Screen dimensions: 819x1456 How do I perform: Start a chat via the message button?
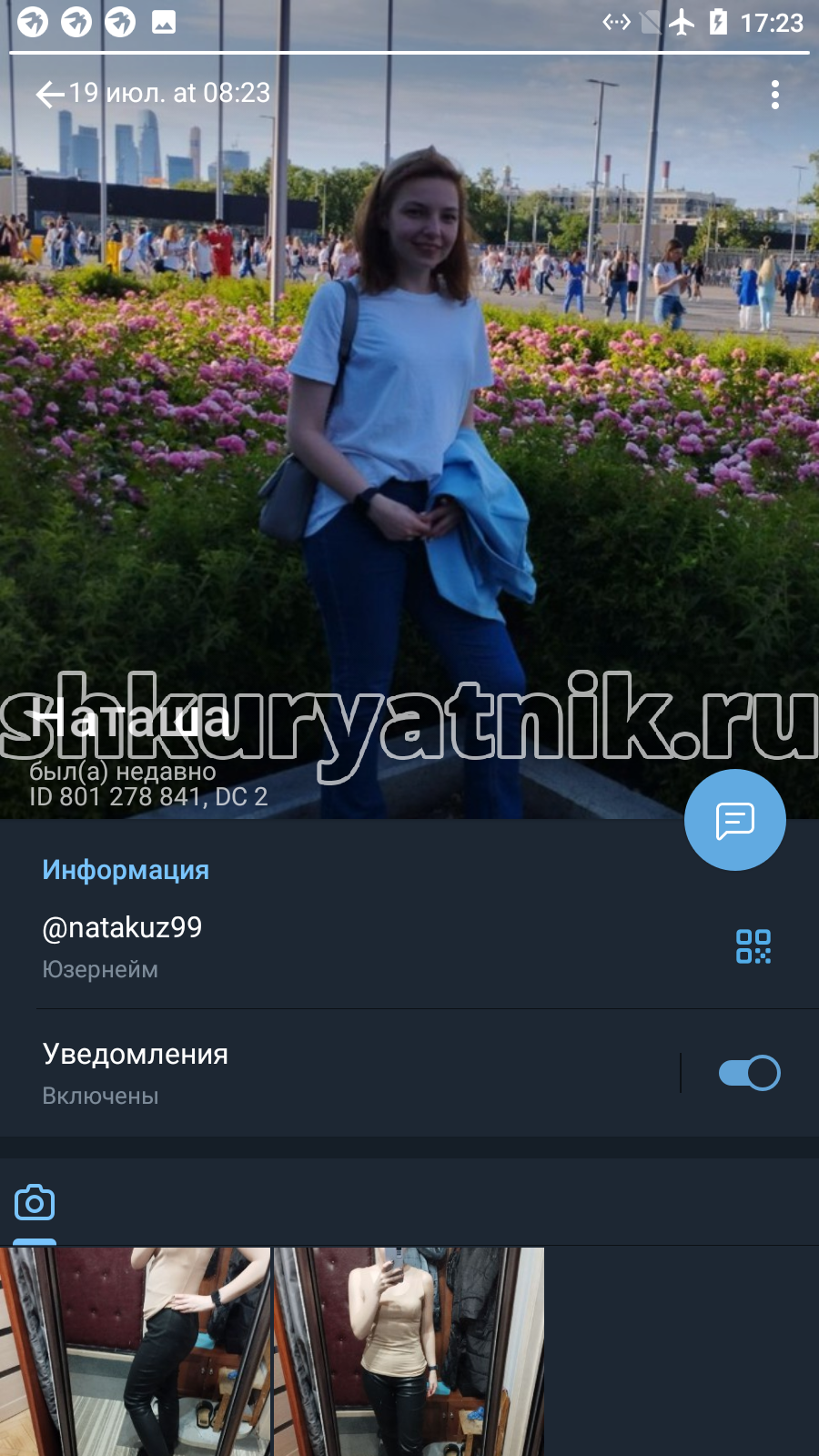(735, 820)
